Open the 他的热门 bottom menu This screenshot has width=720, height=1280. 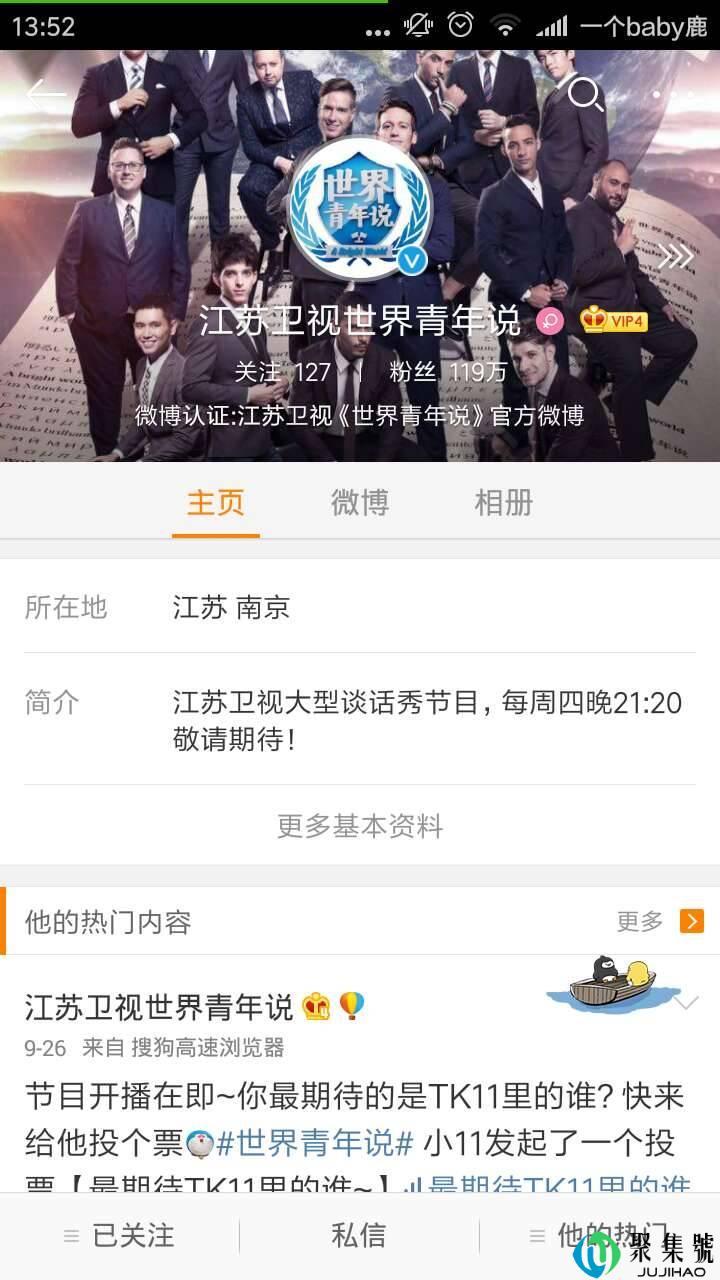(x=600, y=1236)
